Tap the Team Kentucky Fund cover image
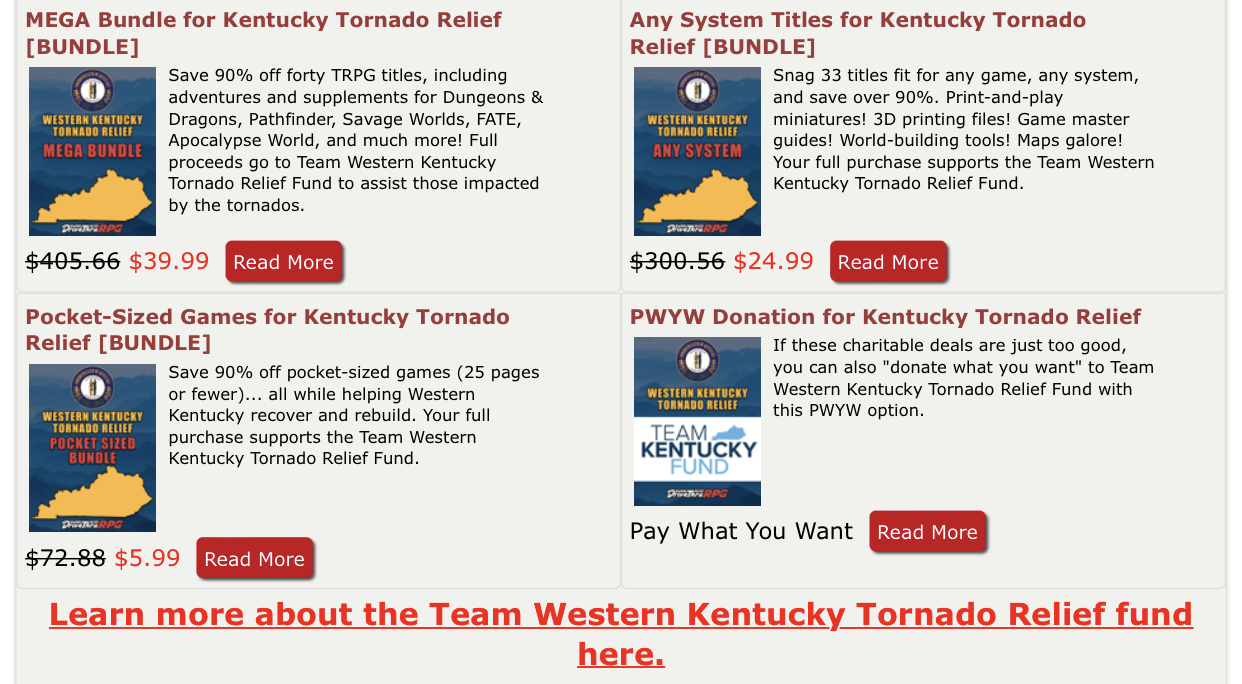Viewport: 1242px width, 684px height. [697, 421]
